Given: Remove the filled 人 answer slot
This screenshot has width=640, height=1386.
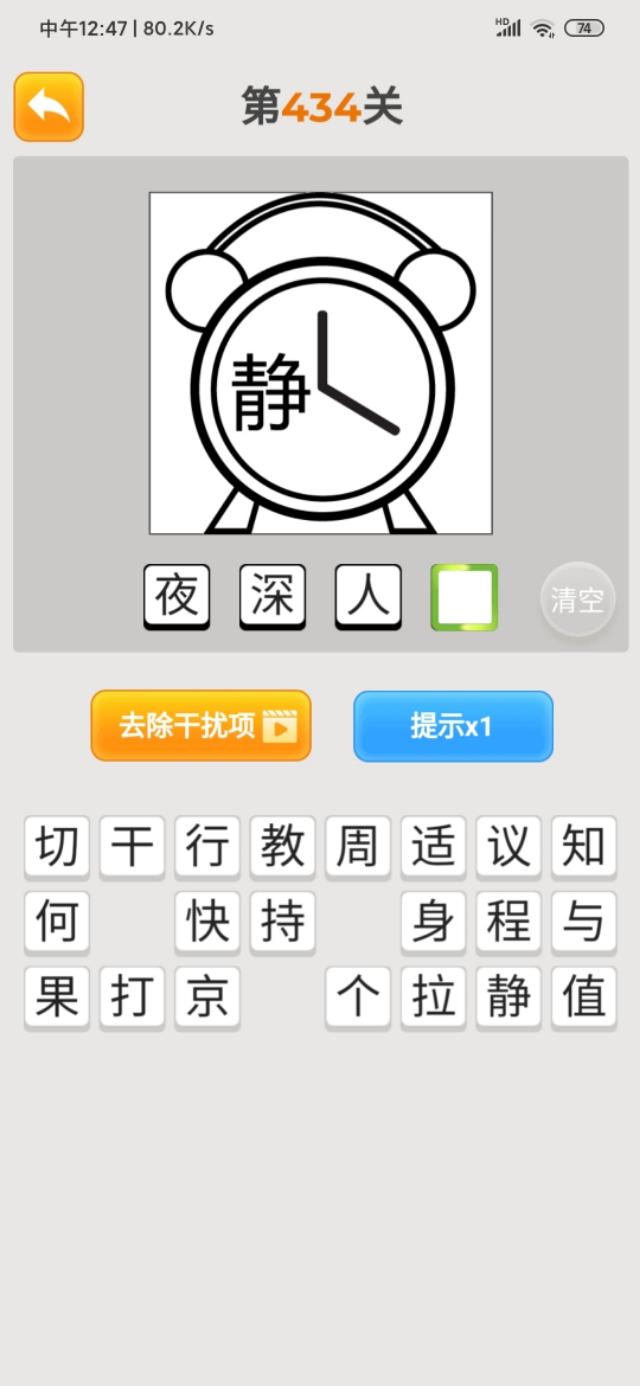Looking at the screenshot, I should [x=368, y=597].
